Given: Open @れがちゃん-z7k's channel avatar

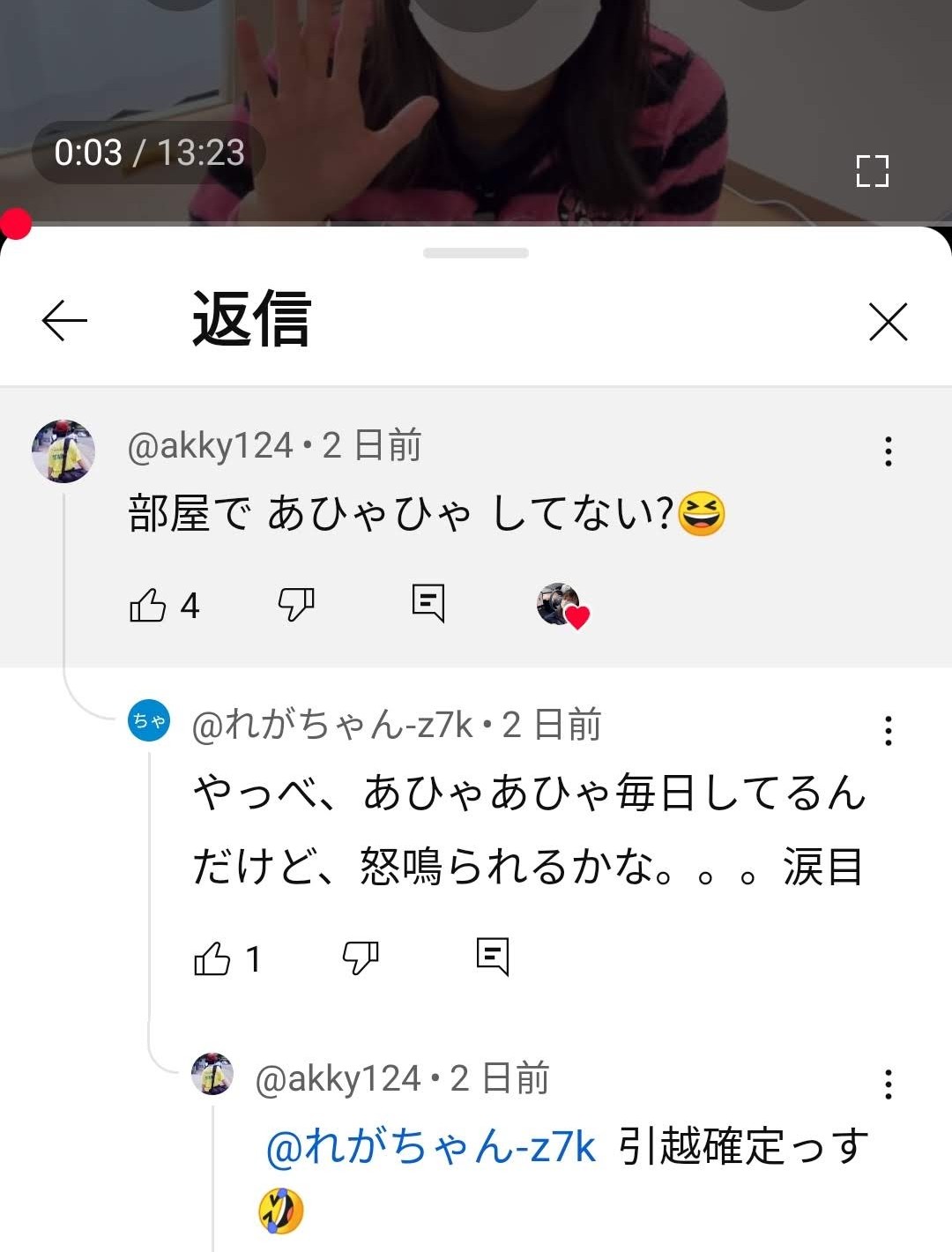Looking at the screenshot, I should [149, 721].
